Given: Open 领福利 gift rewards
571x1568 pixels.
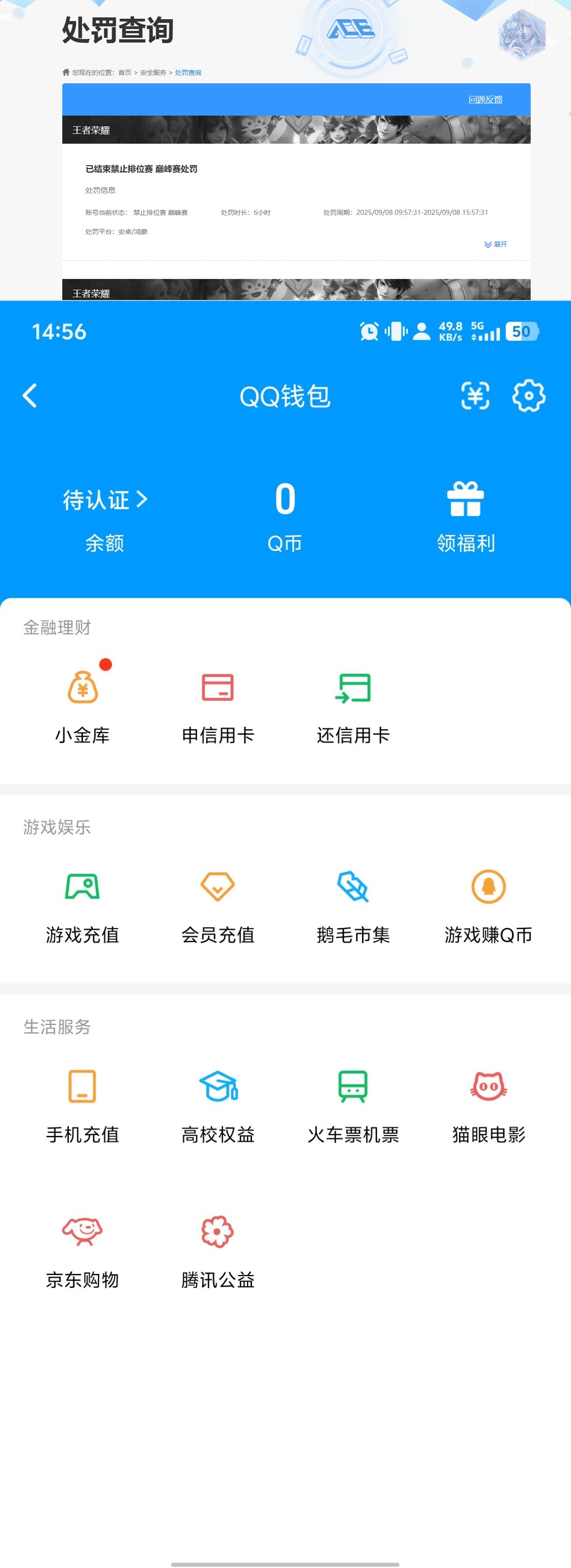Looking at the screenshot, I should coord(466,515).
